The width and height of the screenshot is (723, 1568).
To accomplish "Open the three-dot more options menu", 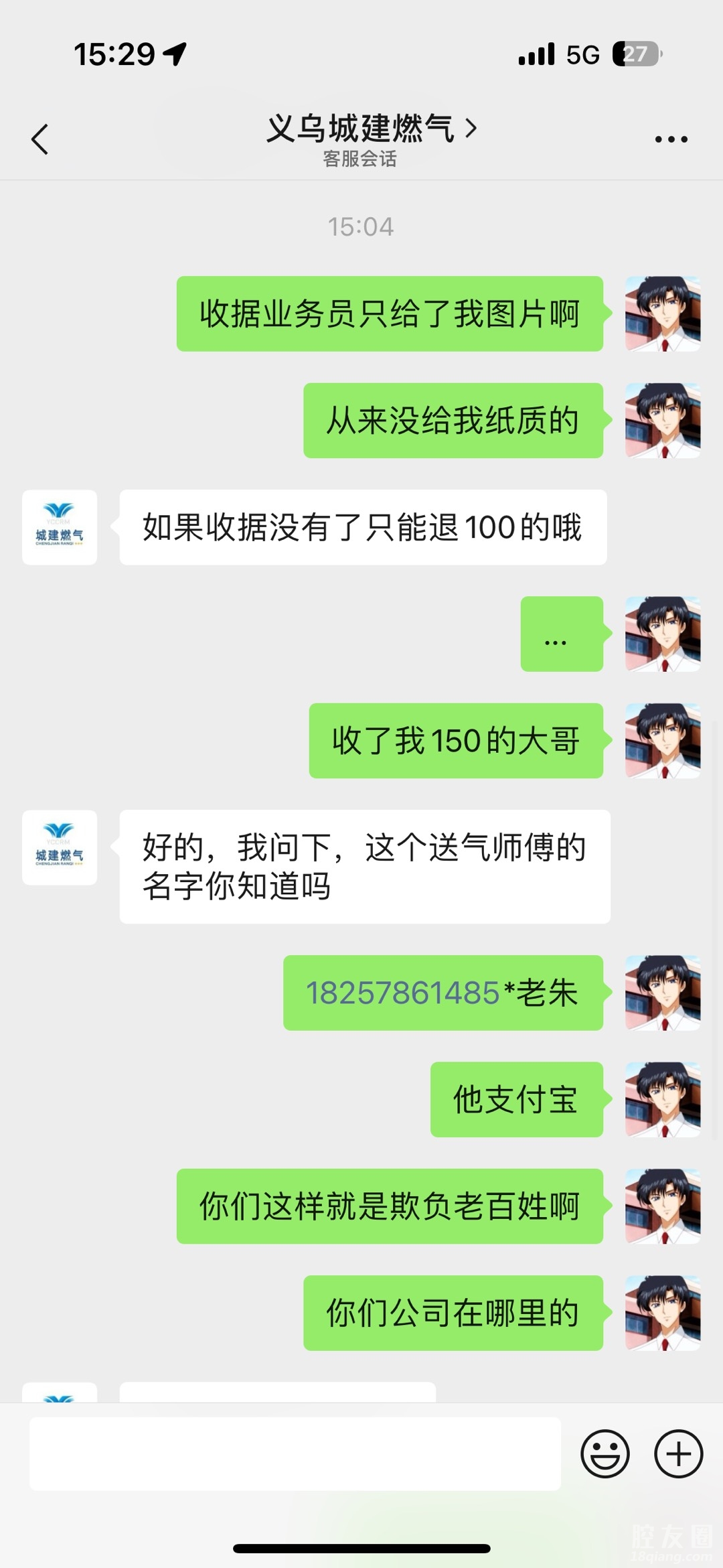I will [671, 139].
